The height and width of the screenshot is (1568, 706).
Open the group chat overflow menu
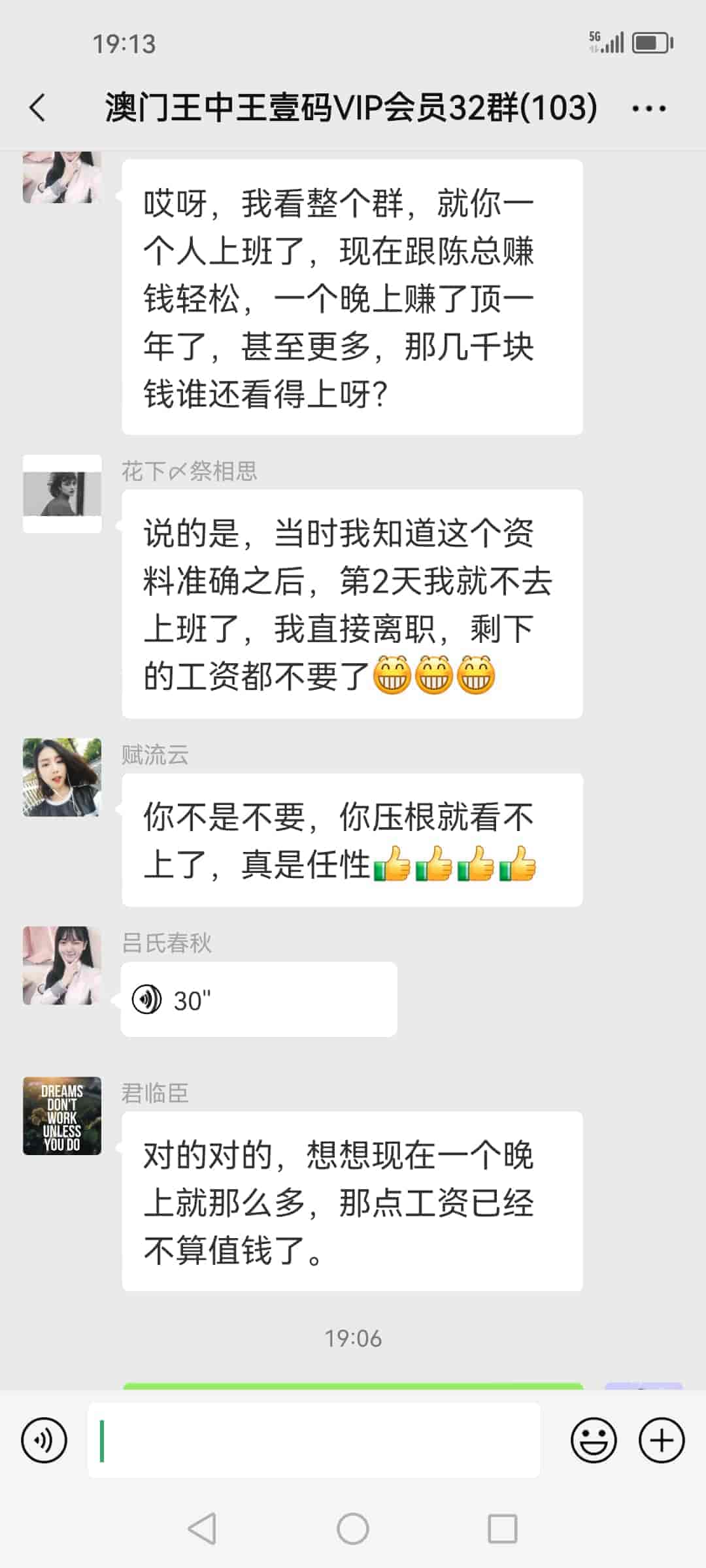coord(648,108)
